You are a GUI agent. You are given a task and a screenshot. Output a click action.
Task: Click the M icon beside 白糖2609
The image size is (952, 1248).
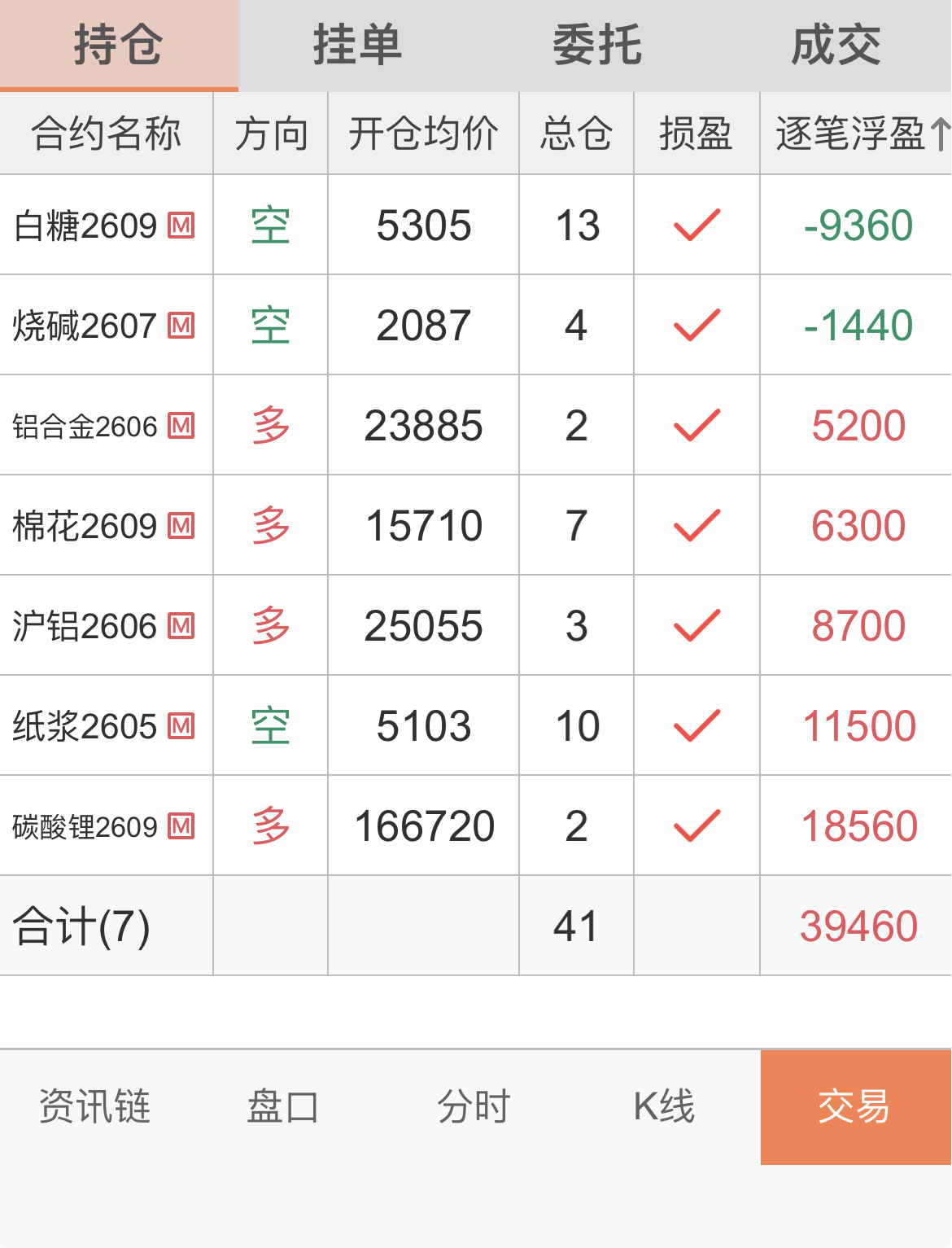[181, 226]
